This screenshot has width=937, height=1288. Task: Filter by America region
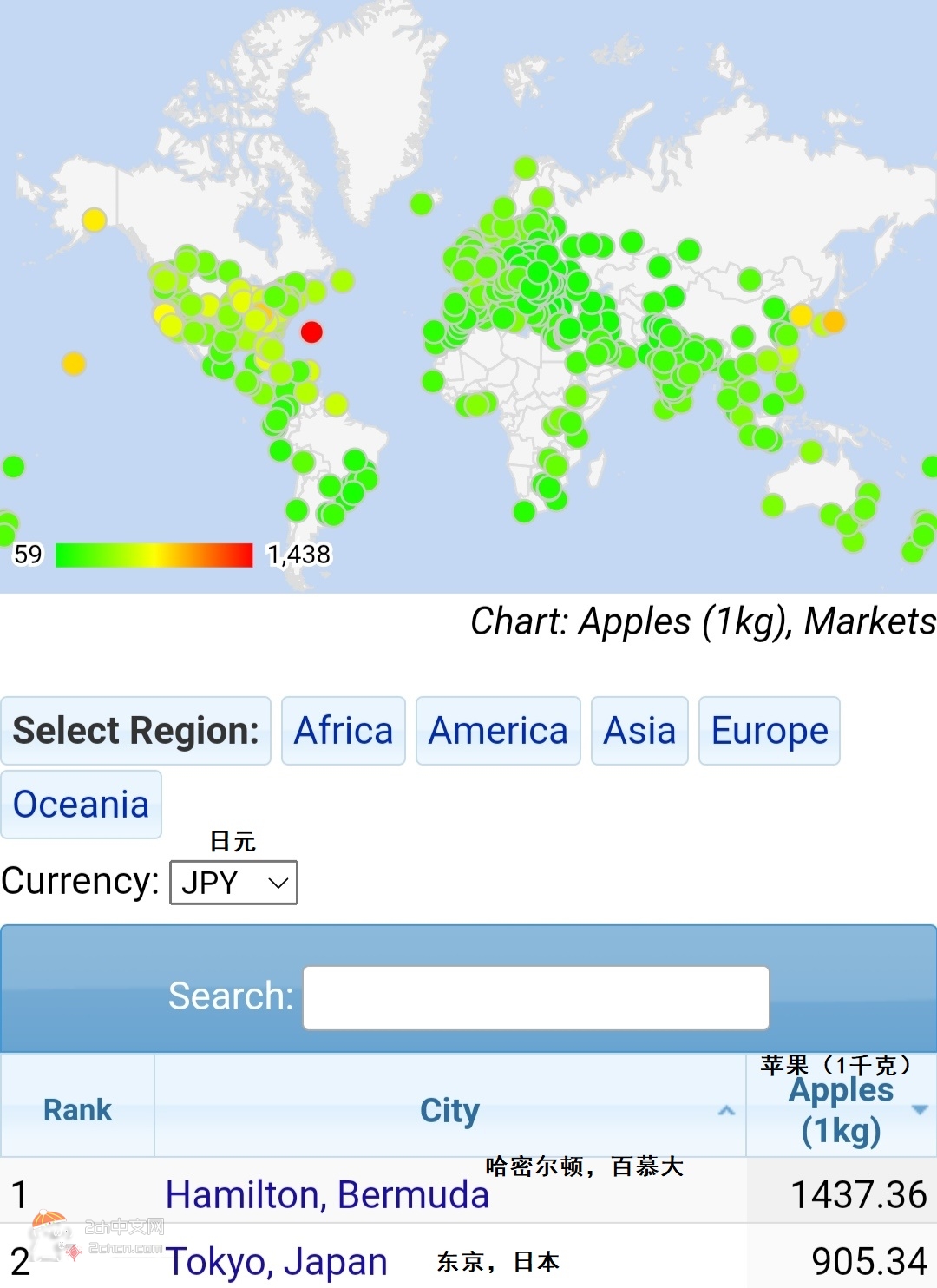[498, 731]
